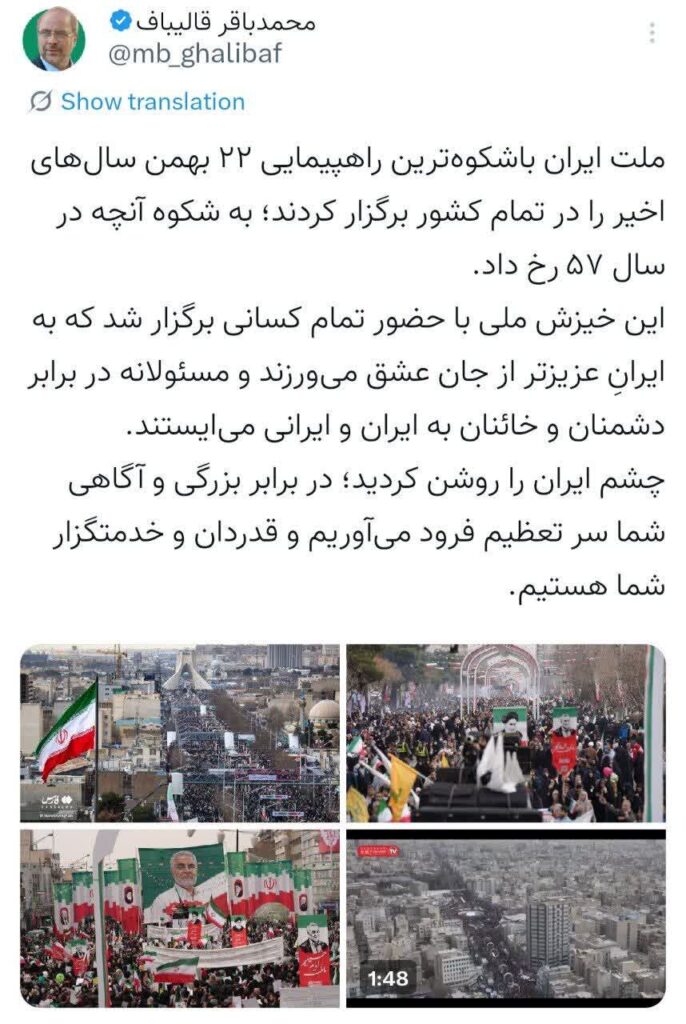The width and height of the screenshot is (686, 1024).
Task: Open the photo with the large portrait banner
Action: [180, 917]
